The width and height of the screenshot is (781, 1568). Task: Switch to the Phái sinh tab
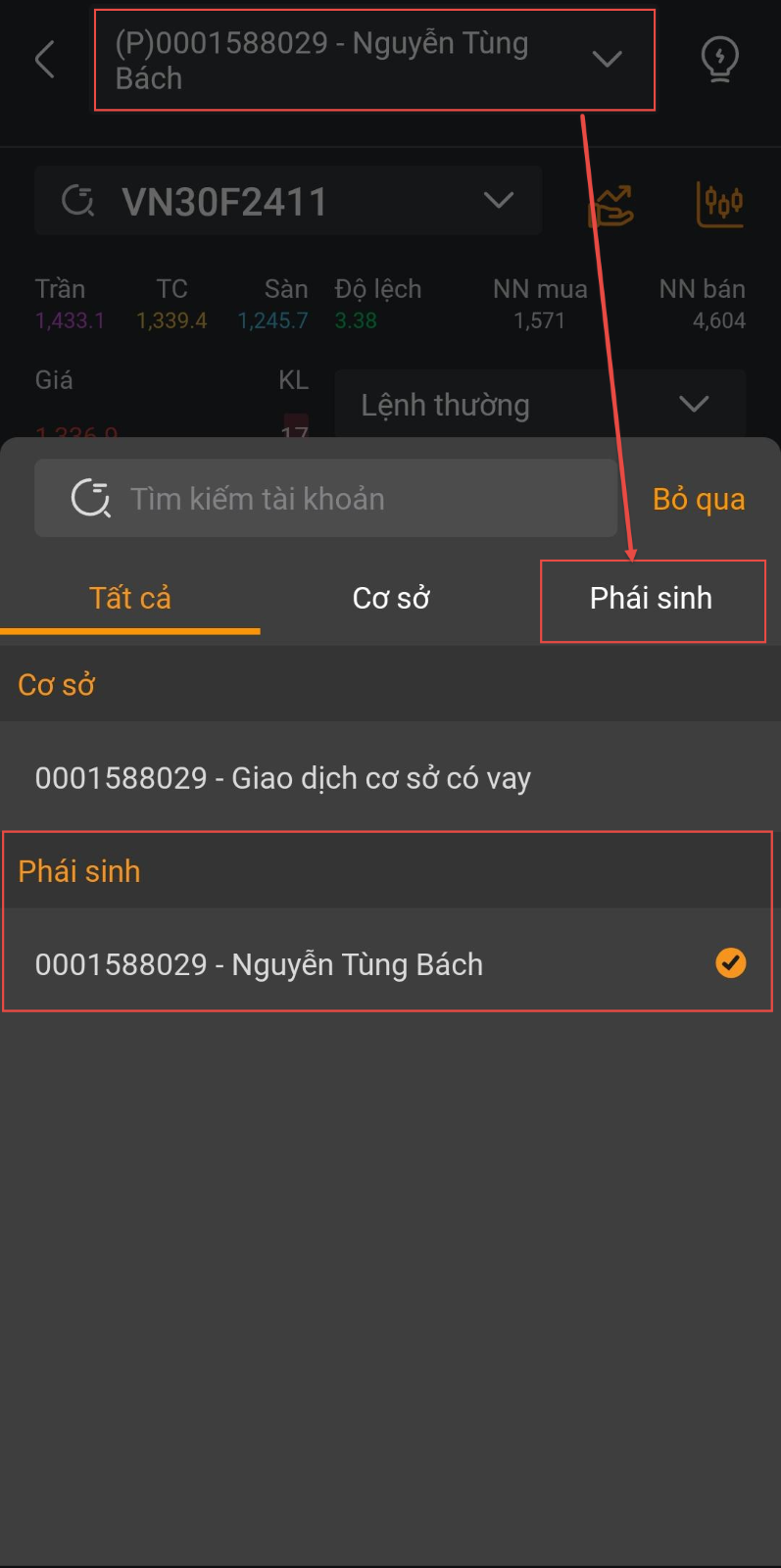tap(652, 599)
